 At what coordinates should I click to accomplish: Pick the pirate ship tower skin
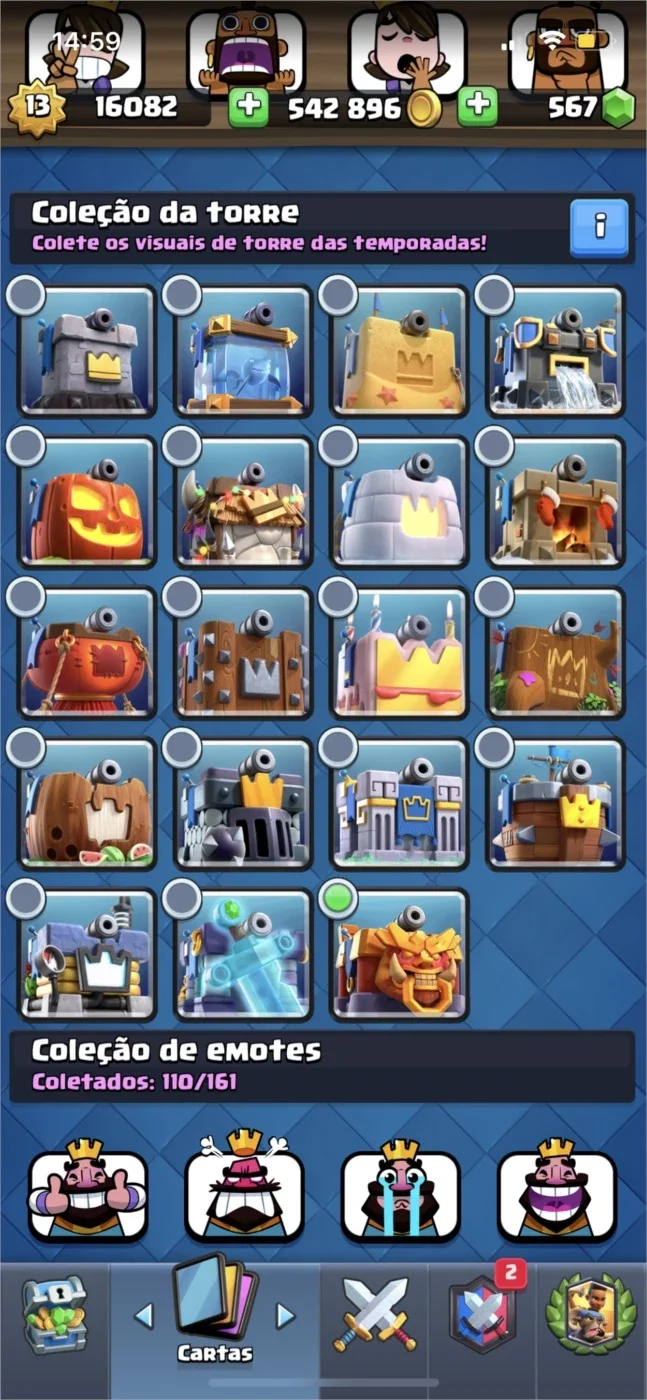click(x=556, y=804)
